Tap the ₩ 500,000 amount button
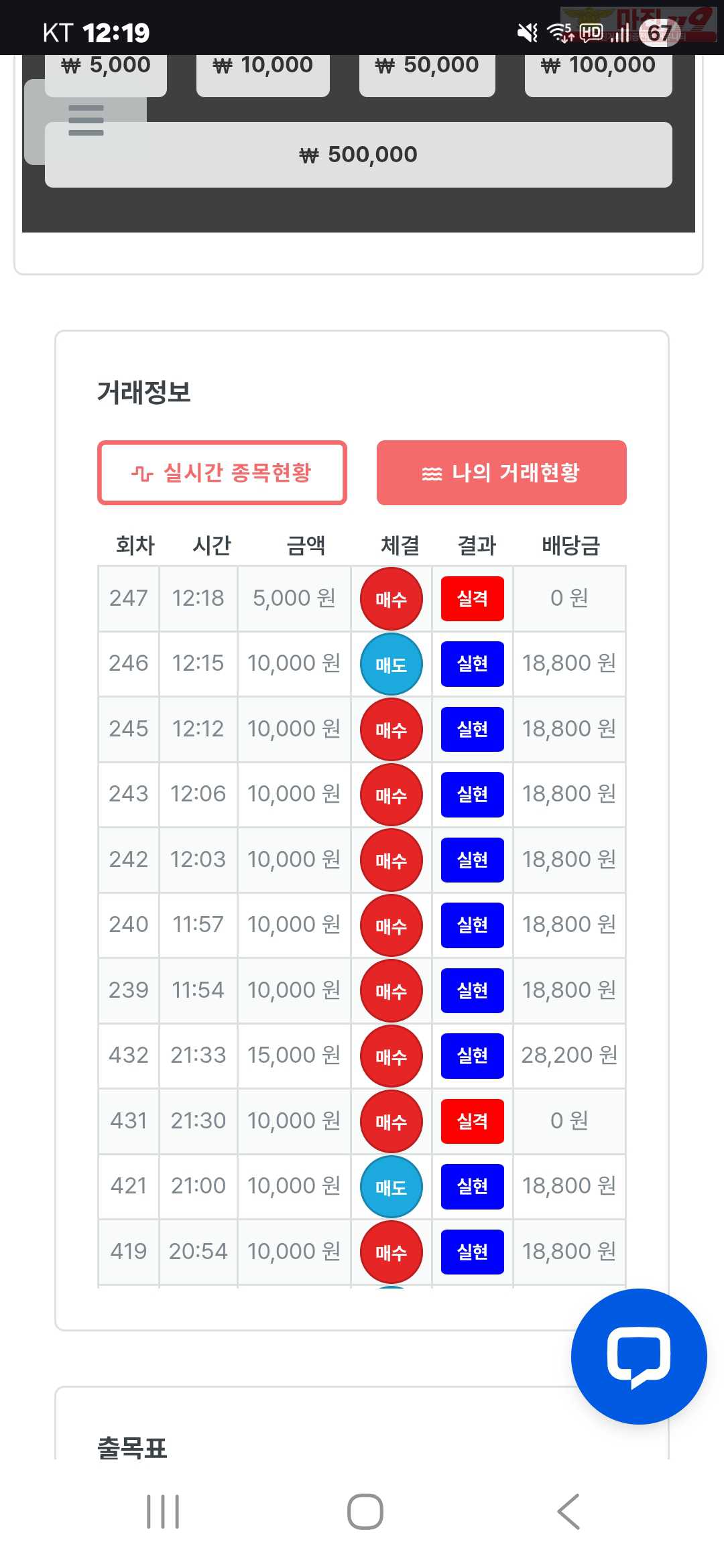The image size is (724, 1568). coord(358,155)
